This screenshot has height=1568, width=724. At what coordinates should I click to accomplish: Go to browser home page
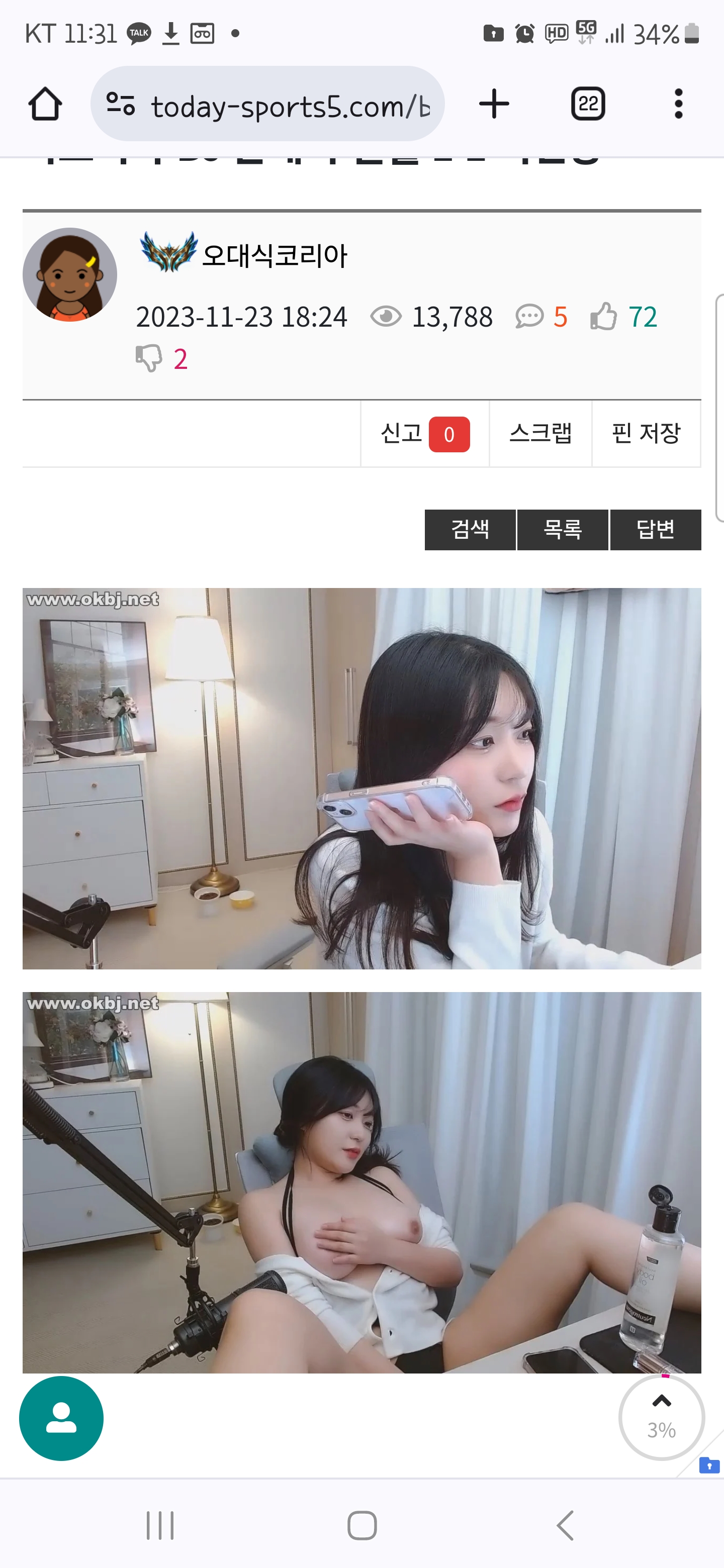coord(45,104)
